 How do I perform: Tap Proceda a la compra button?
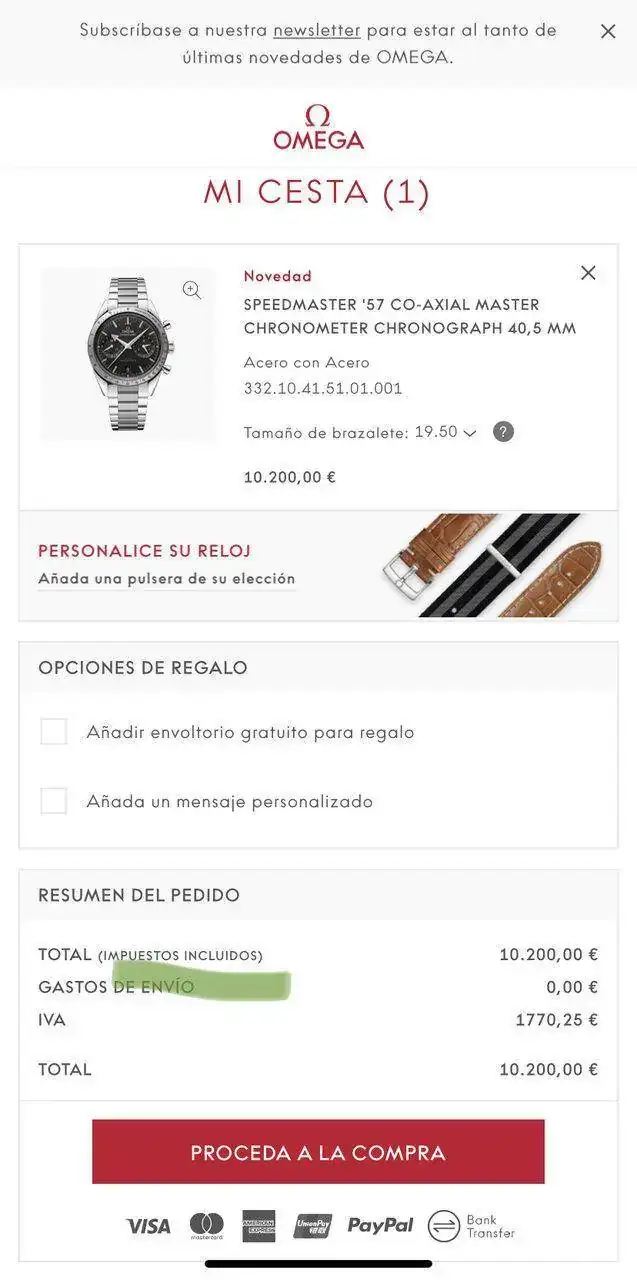(x=318, y=1152)
